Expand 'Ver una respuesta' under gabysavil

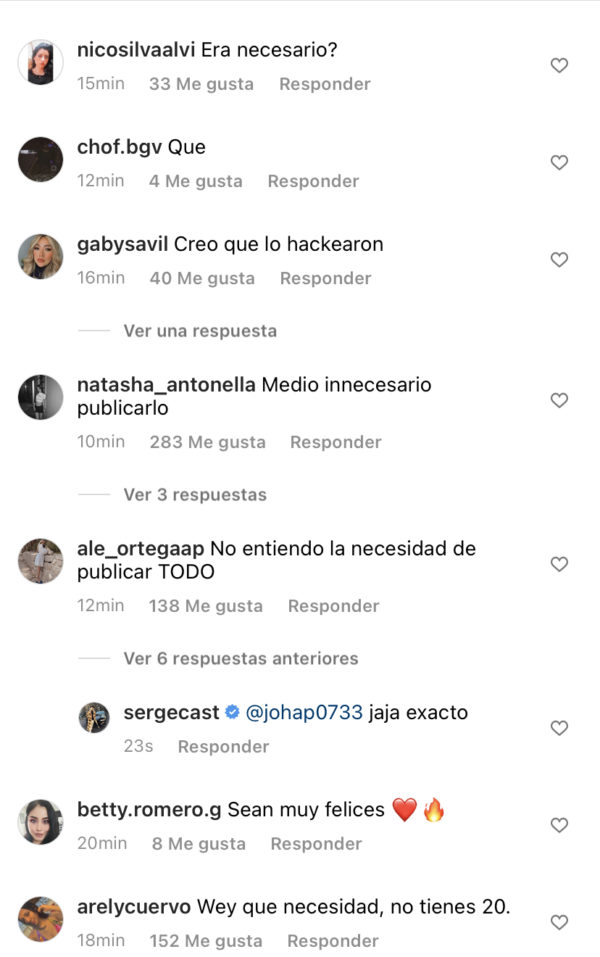(x=200, y=331)
